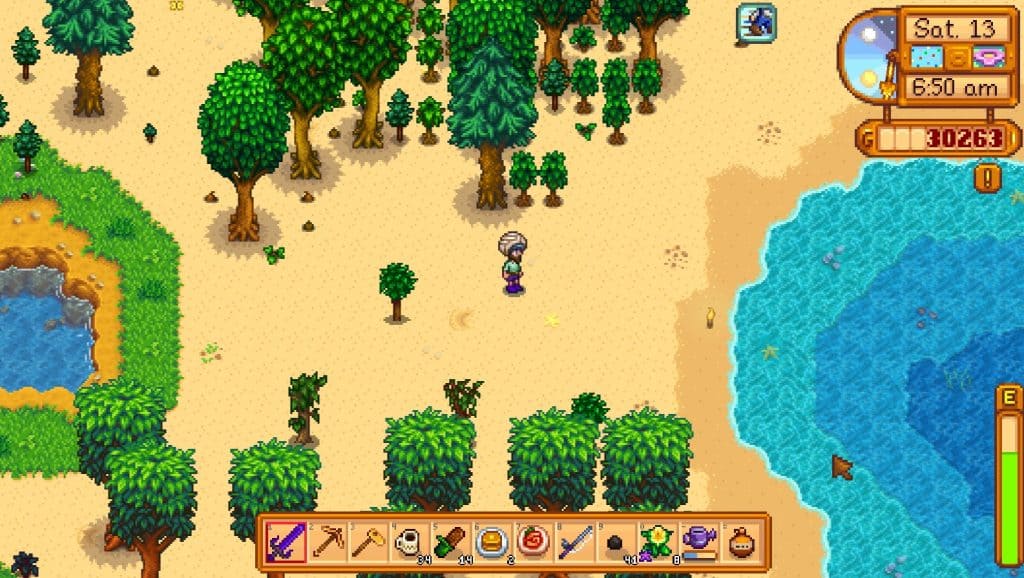The width and height of the screenshot is (1024, 578).
Task: Select the brown pot in last slot
Action: tap(739, 542)
